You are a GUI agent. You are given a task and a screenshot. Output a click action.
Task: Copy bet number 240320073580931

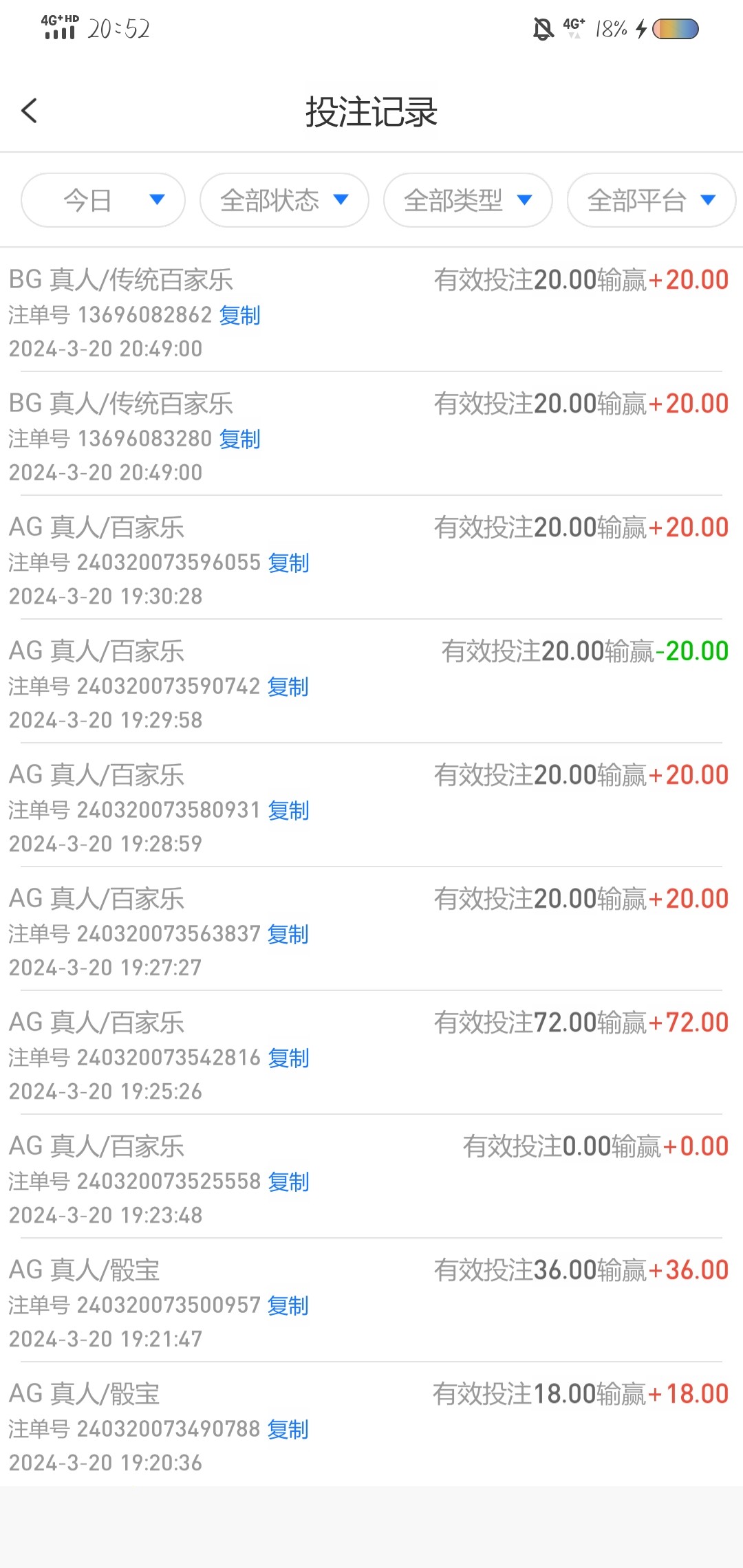point(288,810)
